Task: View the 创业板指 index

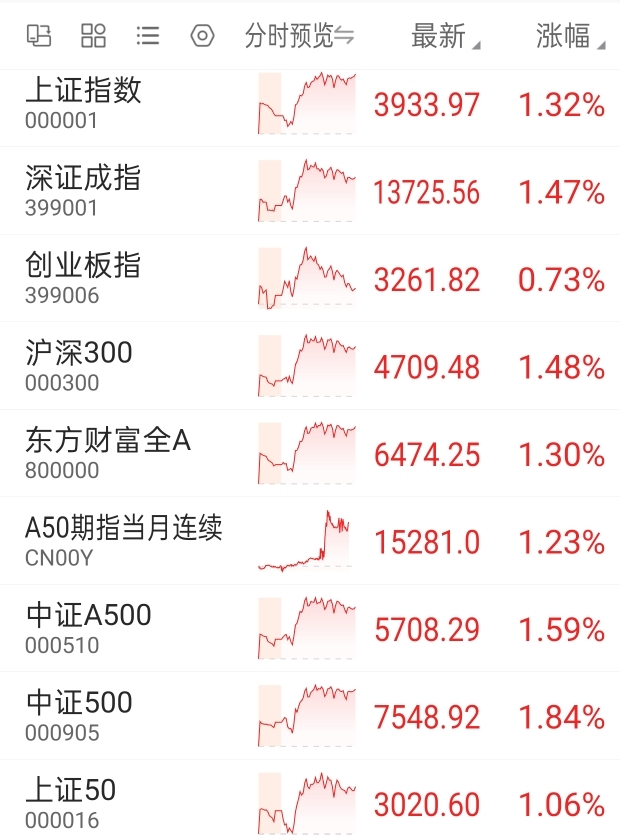Action: pyautogui.click(x=84, y=278)
